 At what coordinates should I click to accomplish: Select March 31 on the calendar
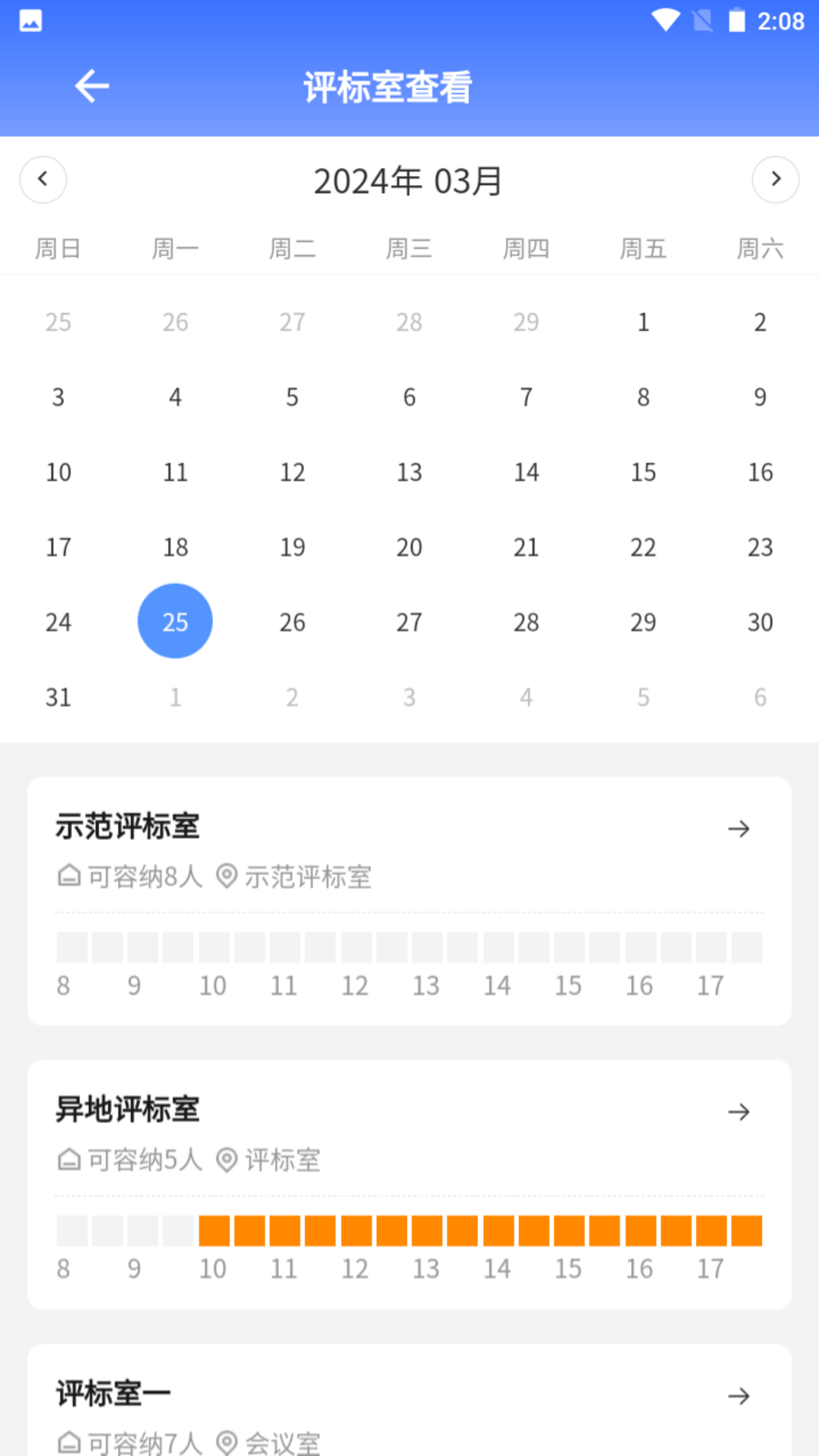58,696
